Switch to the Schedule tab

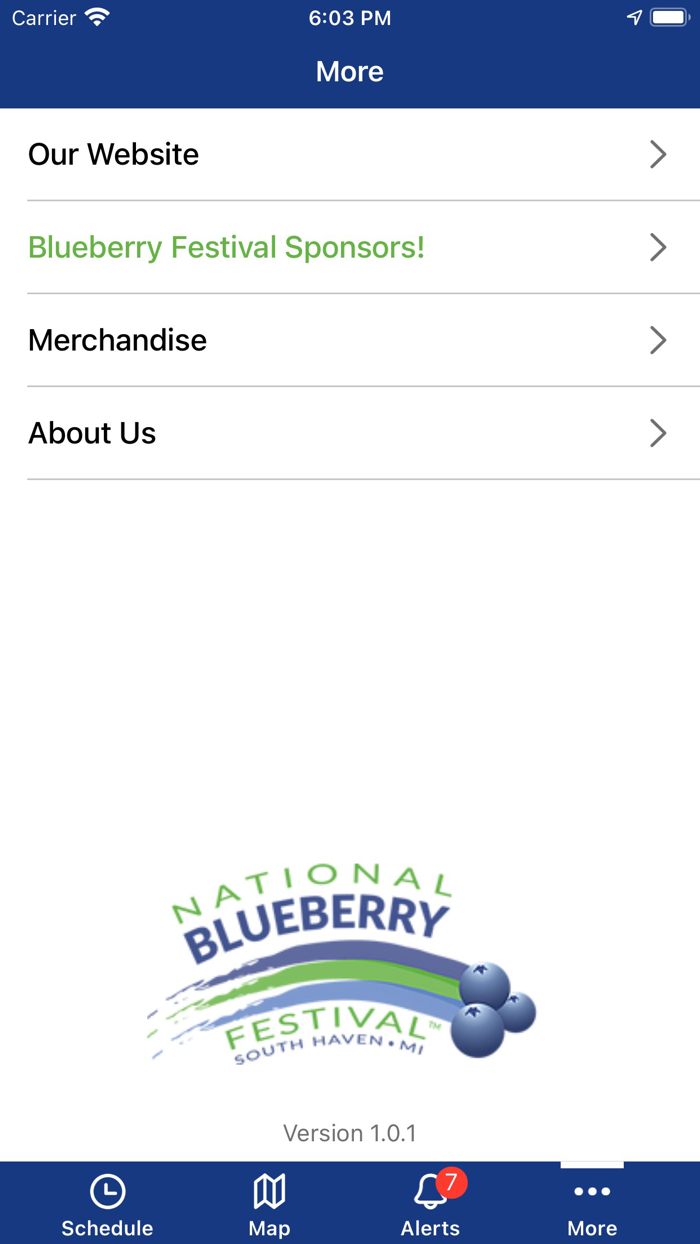tap(107, 1204)
